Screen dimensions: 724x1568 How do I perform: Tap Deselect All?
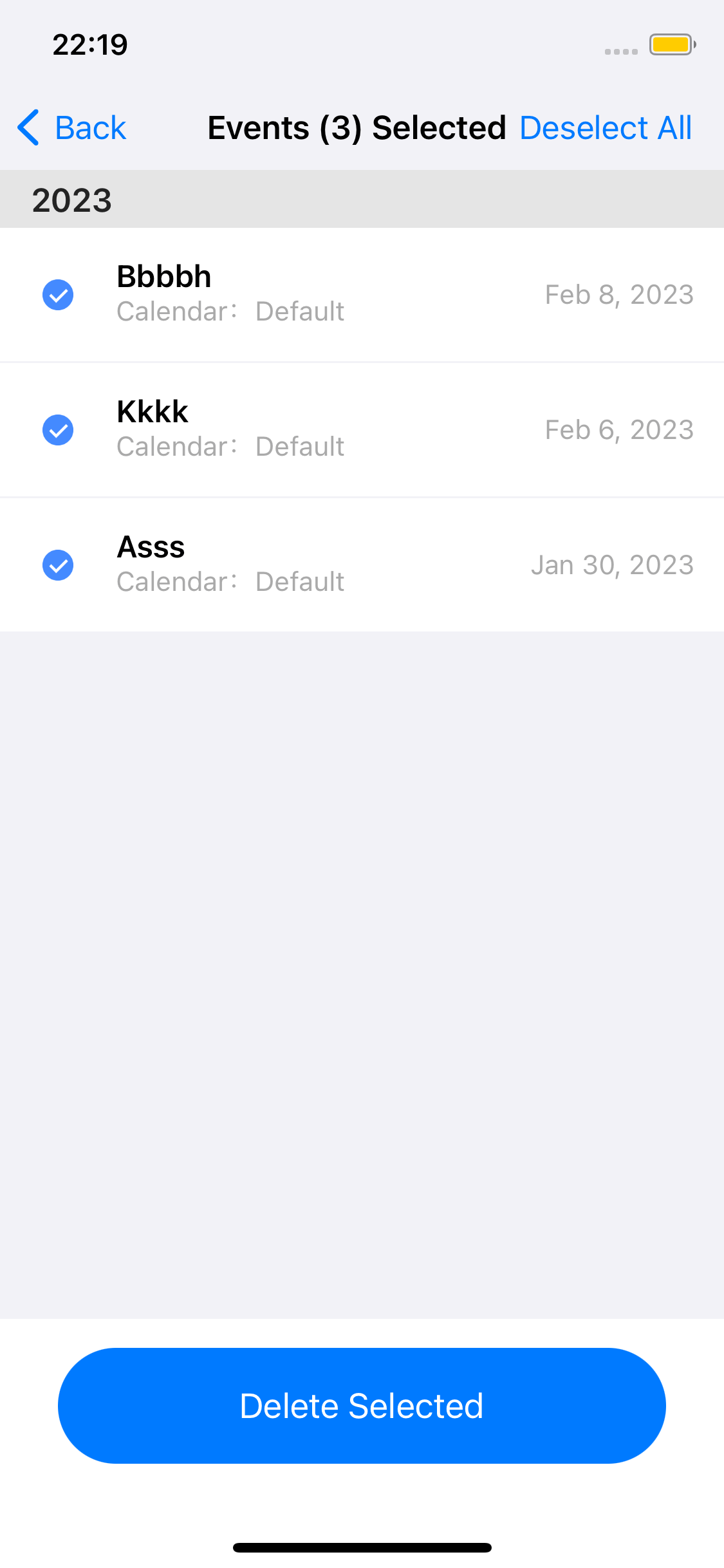tap(606, 127)
